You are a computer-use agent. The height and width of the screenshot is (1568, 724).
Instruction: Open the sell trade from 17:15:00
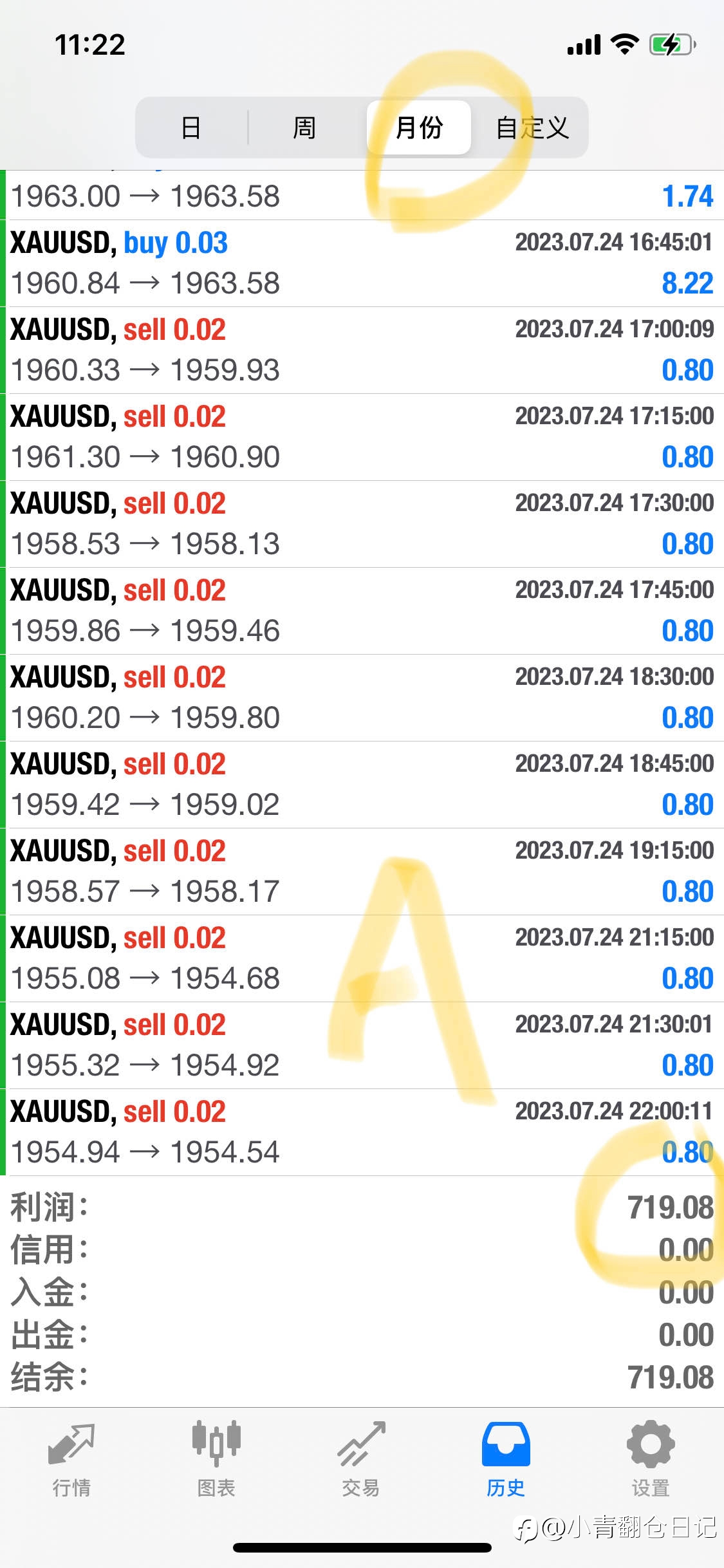362,437
